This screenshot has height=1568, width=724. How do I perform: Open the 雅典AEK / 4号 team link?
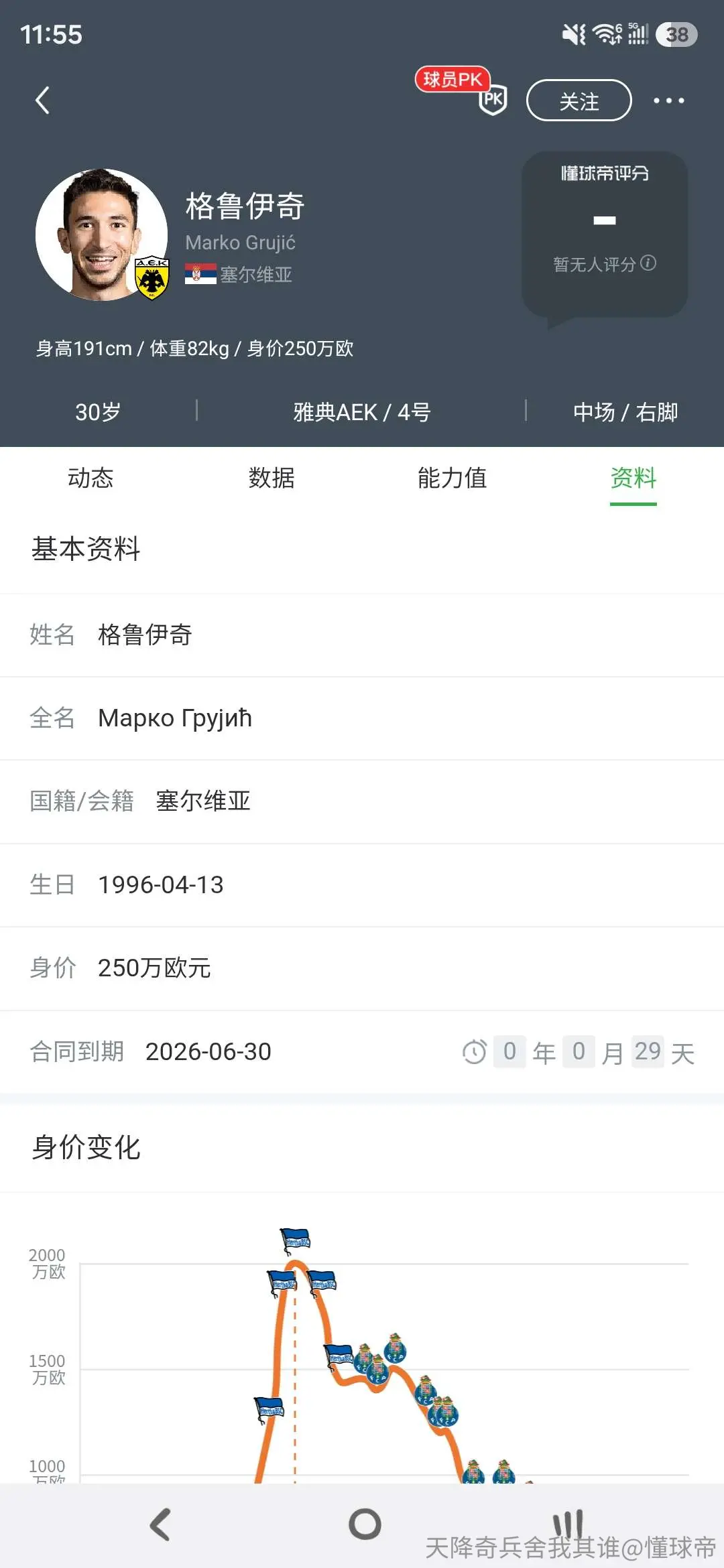coord(362,411)
